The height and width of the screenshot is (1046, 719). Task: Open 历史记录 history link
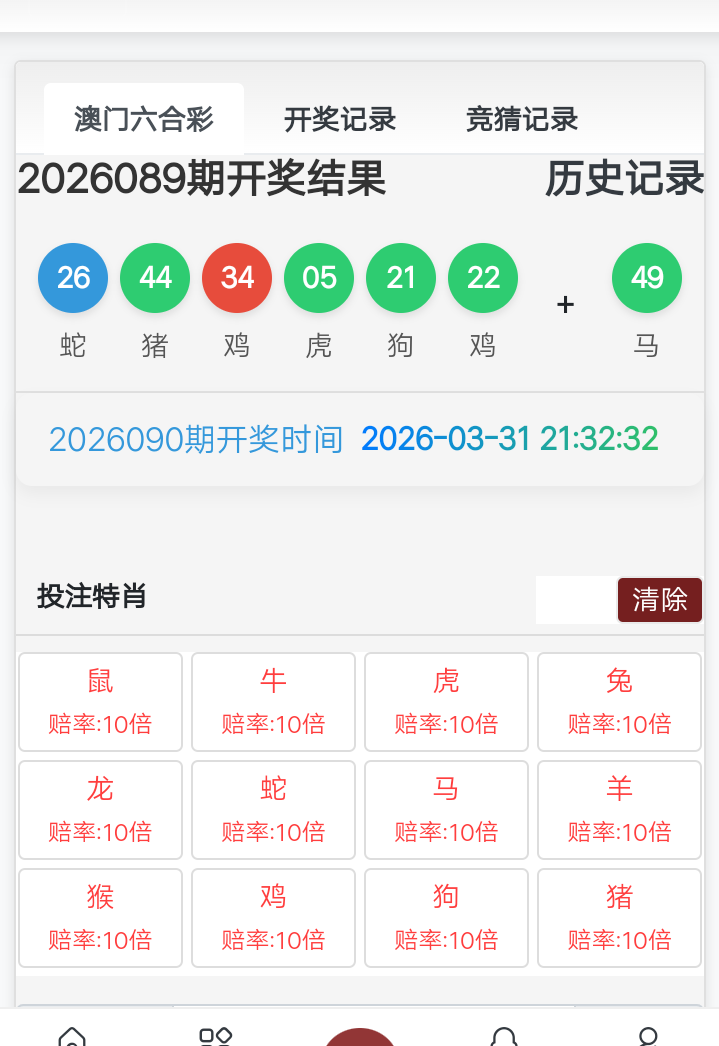pyautogui.click(x=624, y=179)
